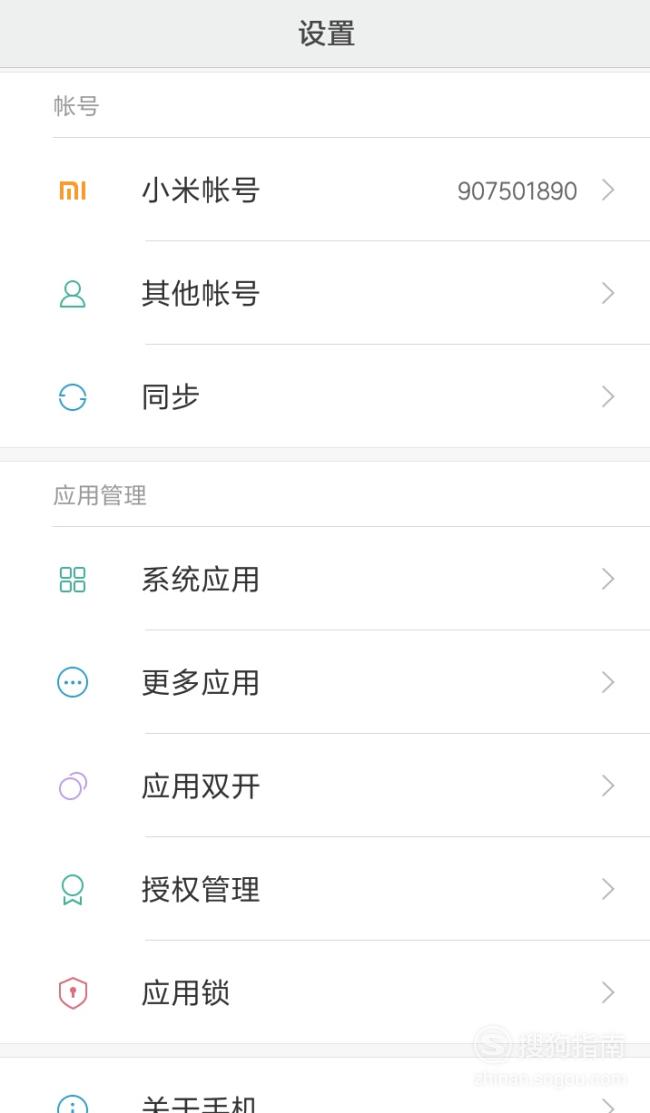Image resolution: width=650 pixels, height=1113 pixels.
Task: Open 应用双开 dual apps
Action: click(325, 786)
